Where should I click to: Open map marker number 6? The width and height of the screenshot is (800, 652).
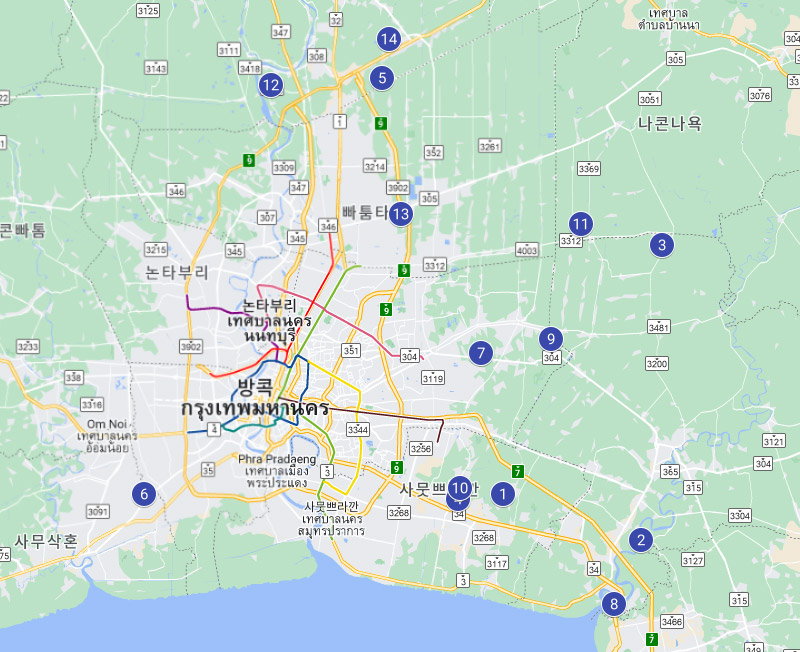144,494
